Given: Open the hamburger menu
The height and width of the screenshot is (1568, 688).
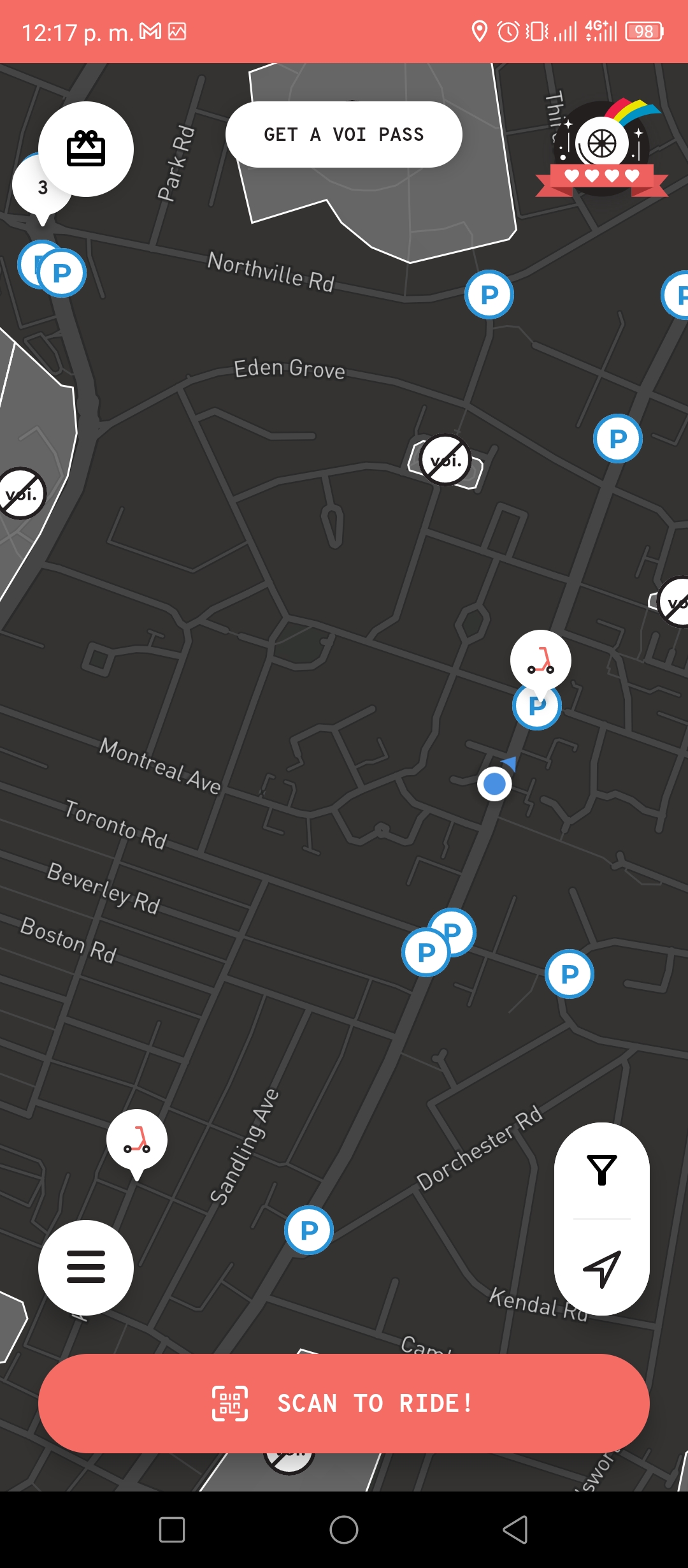Looking at the screenshot, I should (x=86, y=1267).
